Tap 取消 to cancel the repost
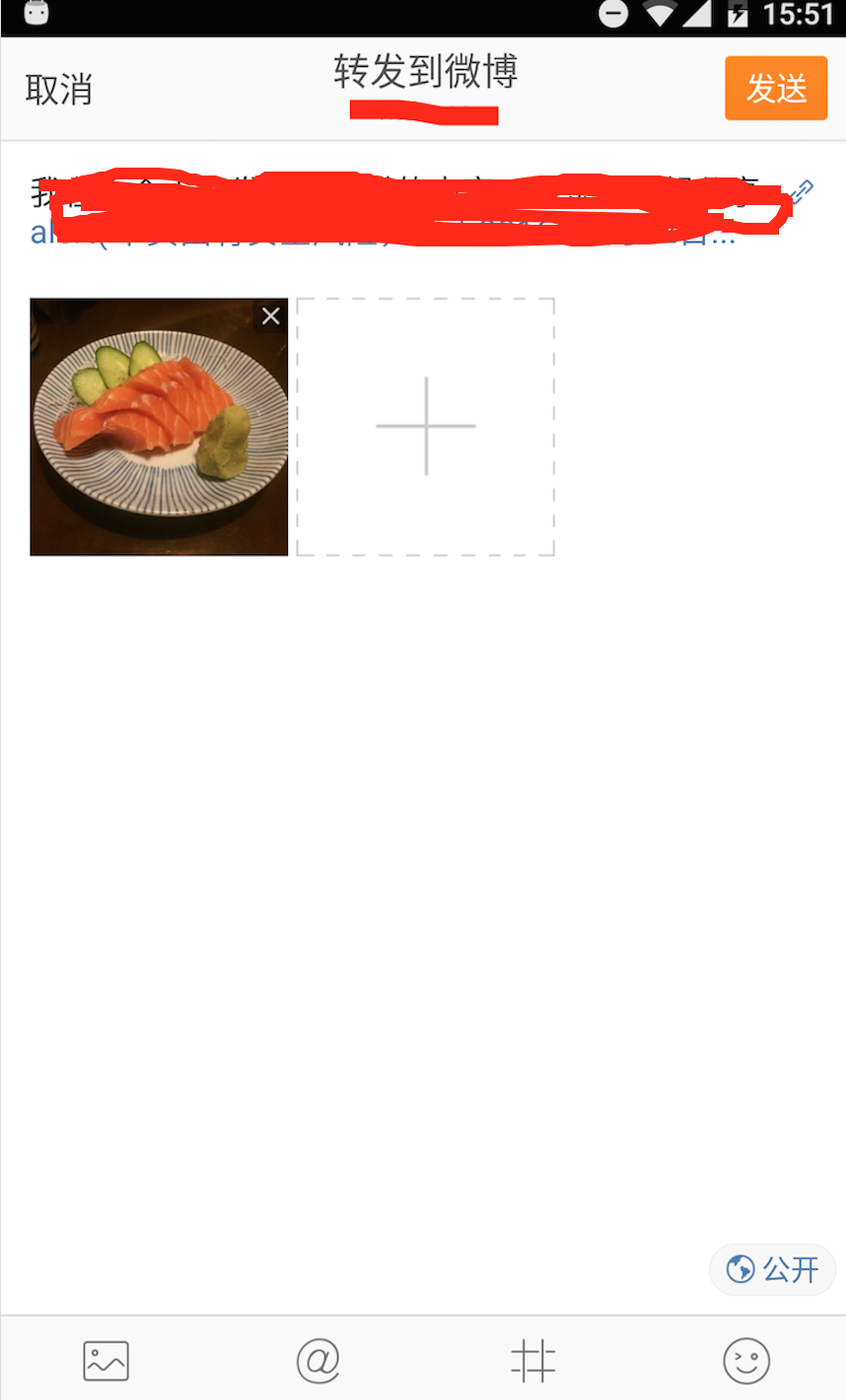846x1400 pixels. (x=59, y=90)
